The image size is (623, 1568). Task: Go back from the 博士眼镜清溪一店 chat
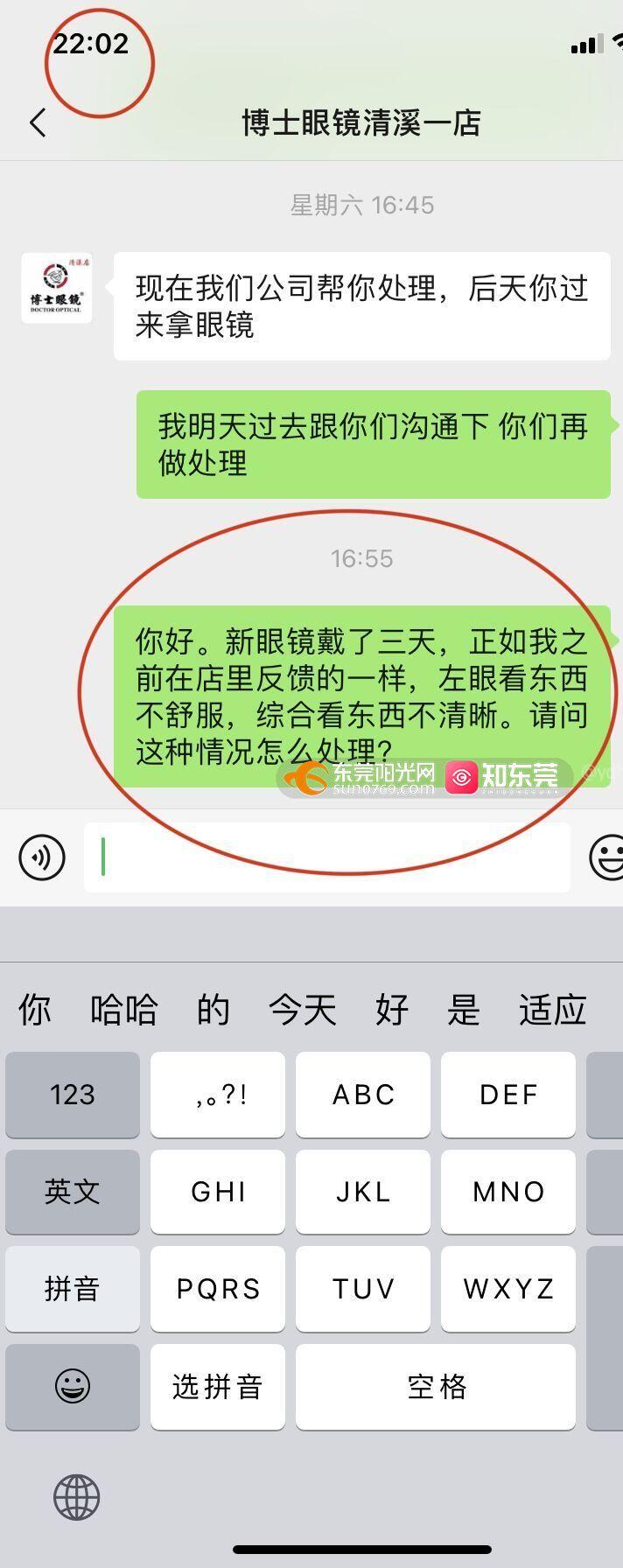(x=38, y=123)
